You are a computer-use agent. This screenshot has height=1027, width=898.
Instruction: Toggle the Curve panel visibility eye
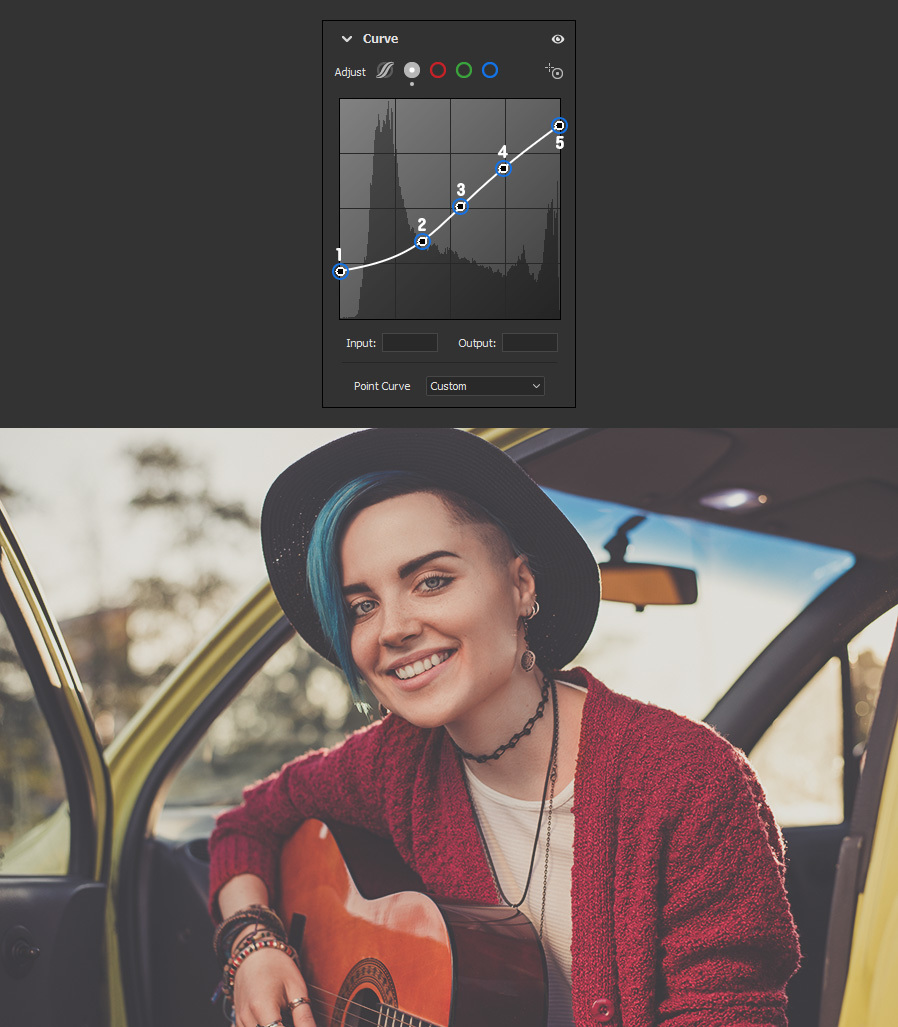click(558, 39)
